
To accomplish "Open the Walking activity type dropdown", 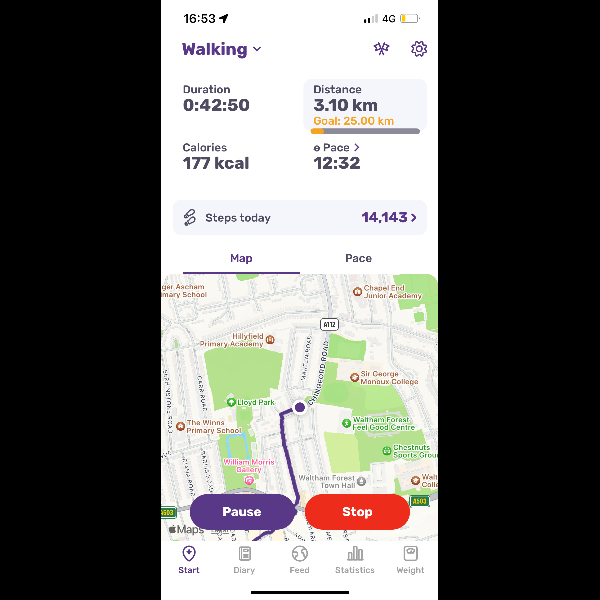I will pyautogui.click(x=221, y=49).
